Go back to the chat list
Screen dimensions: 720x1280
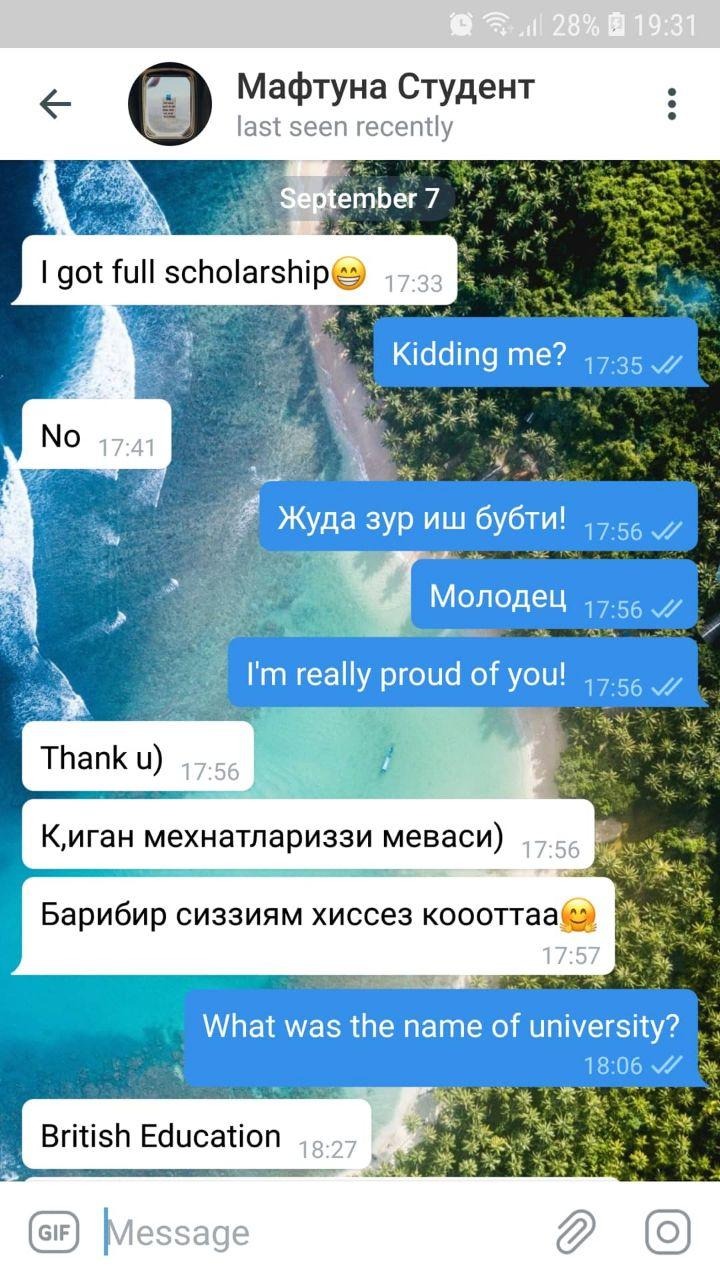tap(55, 104)
